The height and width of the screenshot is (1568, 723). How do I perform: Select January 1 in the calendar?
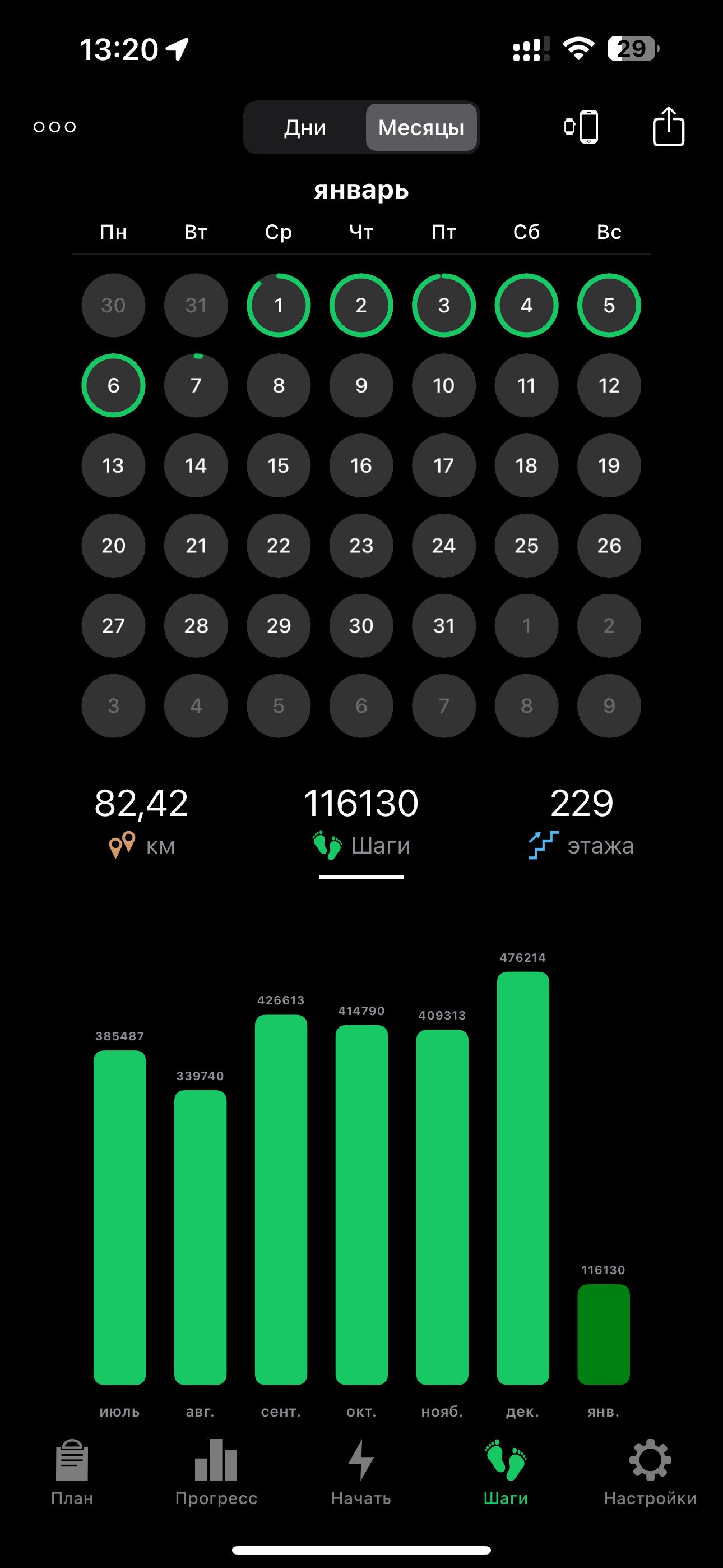[279, 305]
